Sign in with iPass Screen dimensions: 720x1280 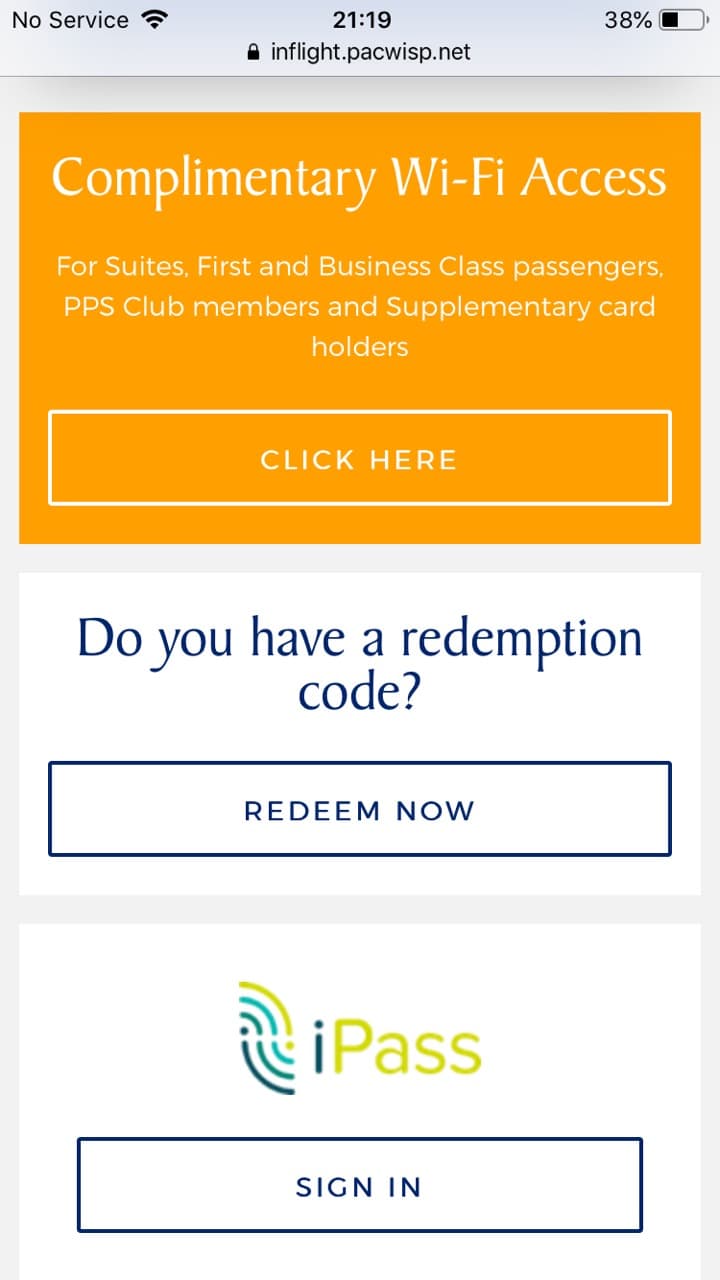tap(359, 1185)
